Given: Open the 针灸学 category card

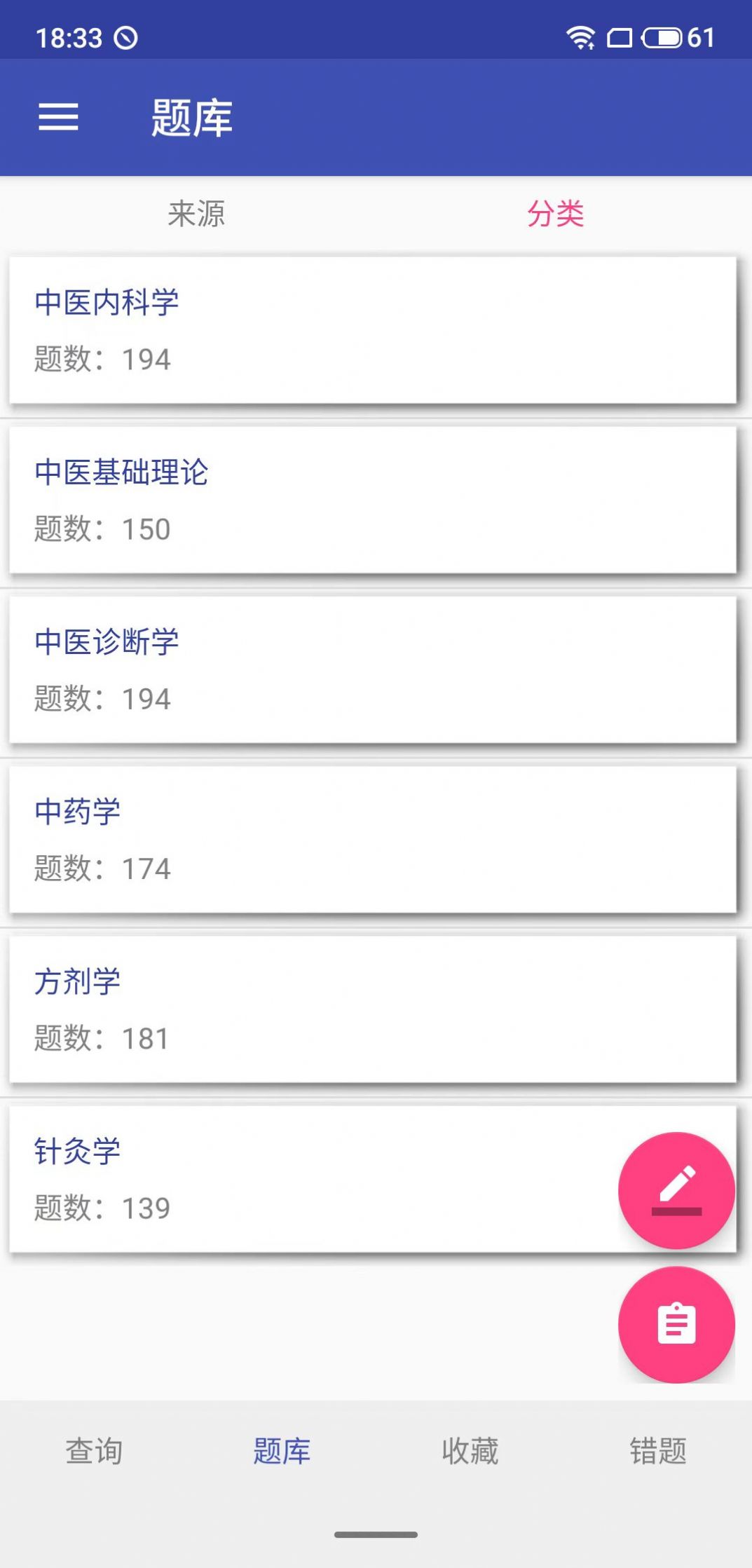Looking at the screenshot, I should coord(315,1178).
